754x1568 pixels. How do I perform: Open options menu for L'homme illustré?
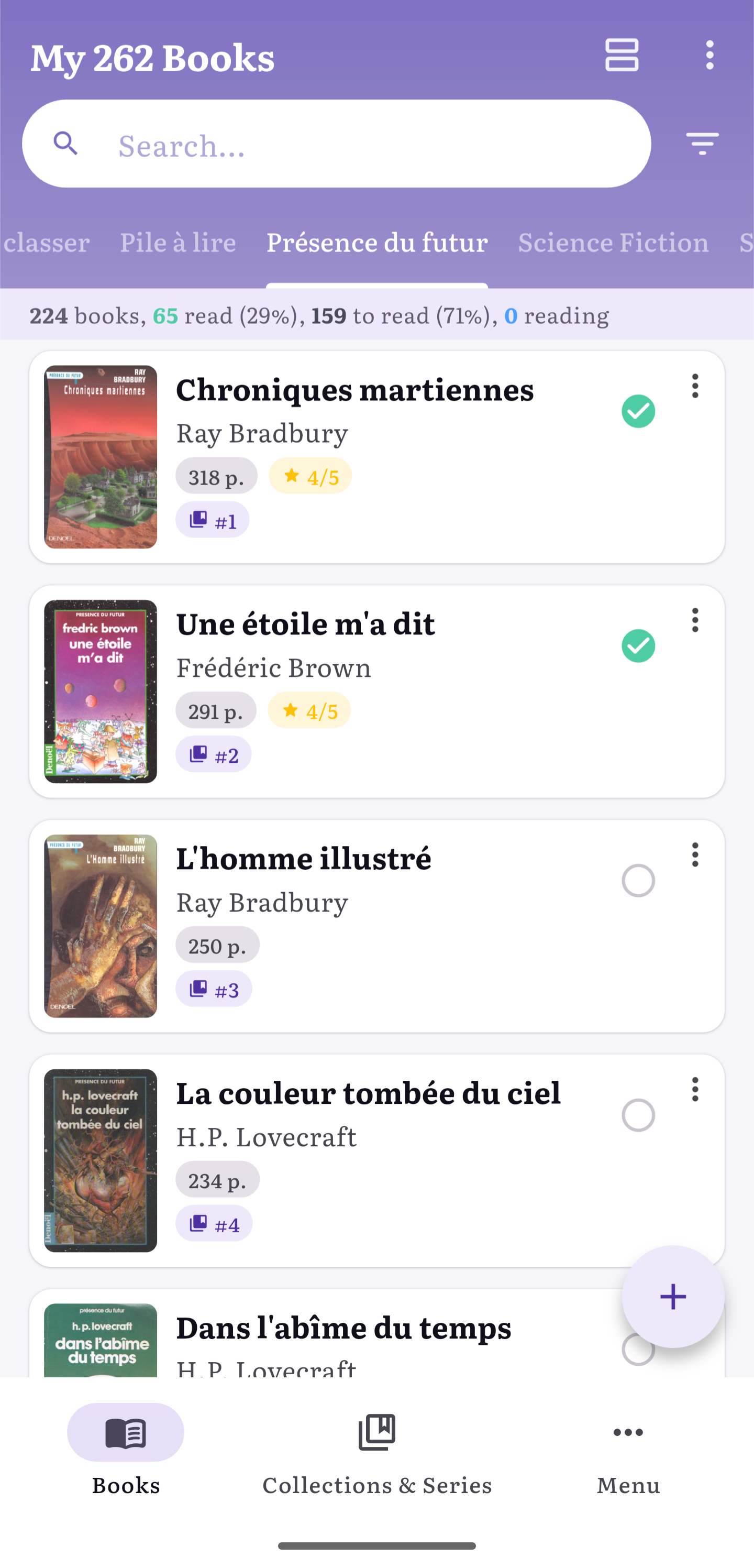point(694,854)
